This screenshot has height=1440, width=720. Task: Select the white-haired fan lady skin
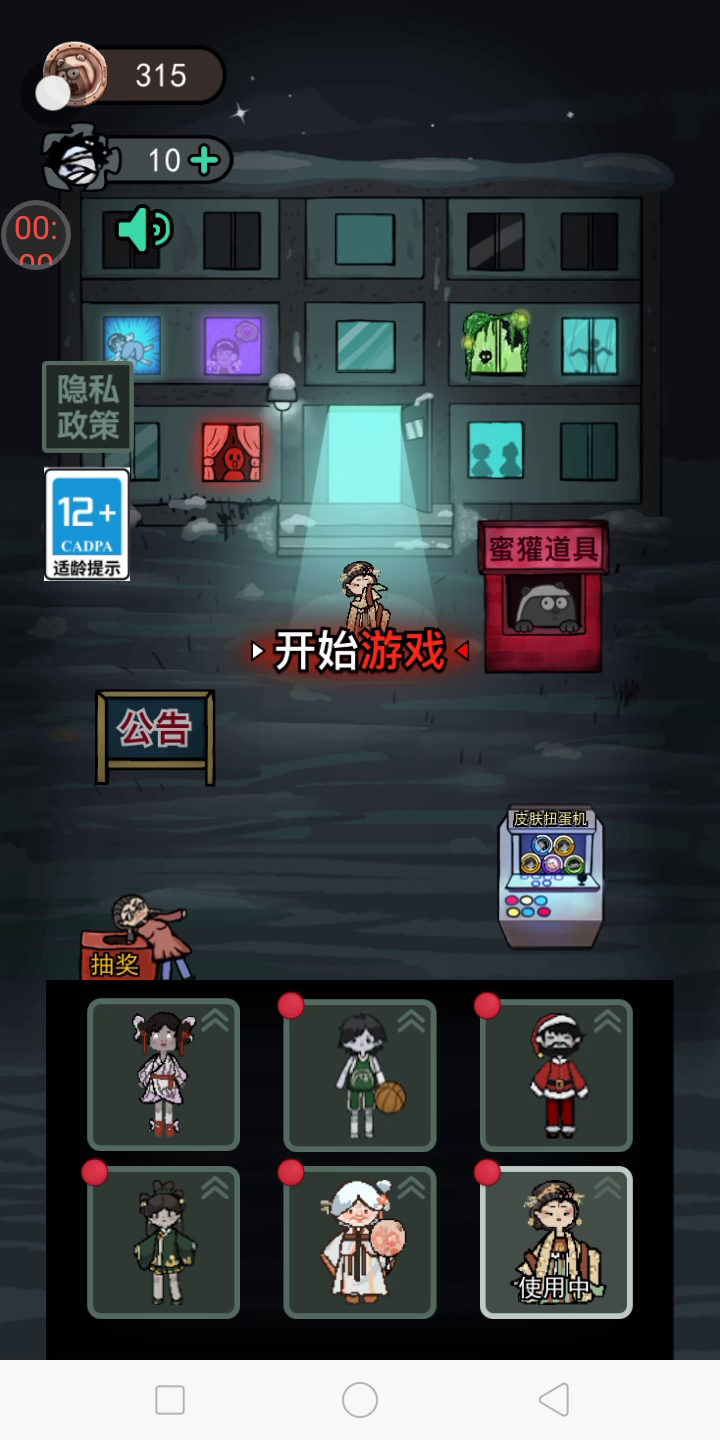pos(360,1242)
